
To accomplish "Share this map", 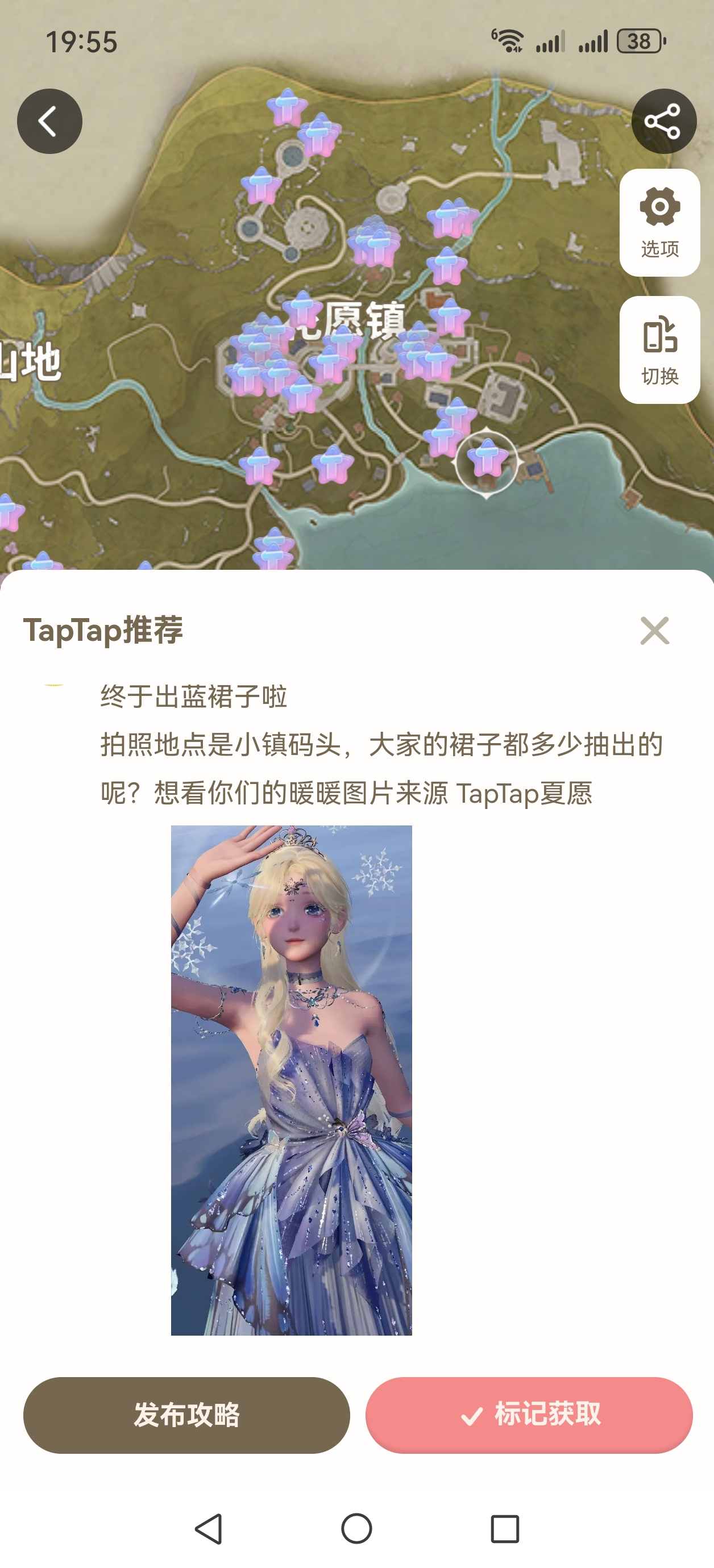I will click(x=663, y=121).
